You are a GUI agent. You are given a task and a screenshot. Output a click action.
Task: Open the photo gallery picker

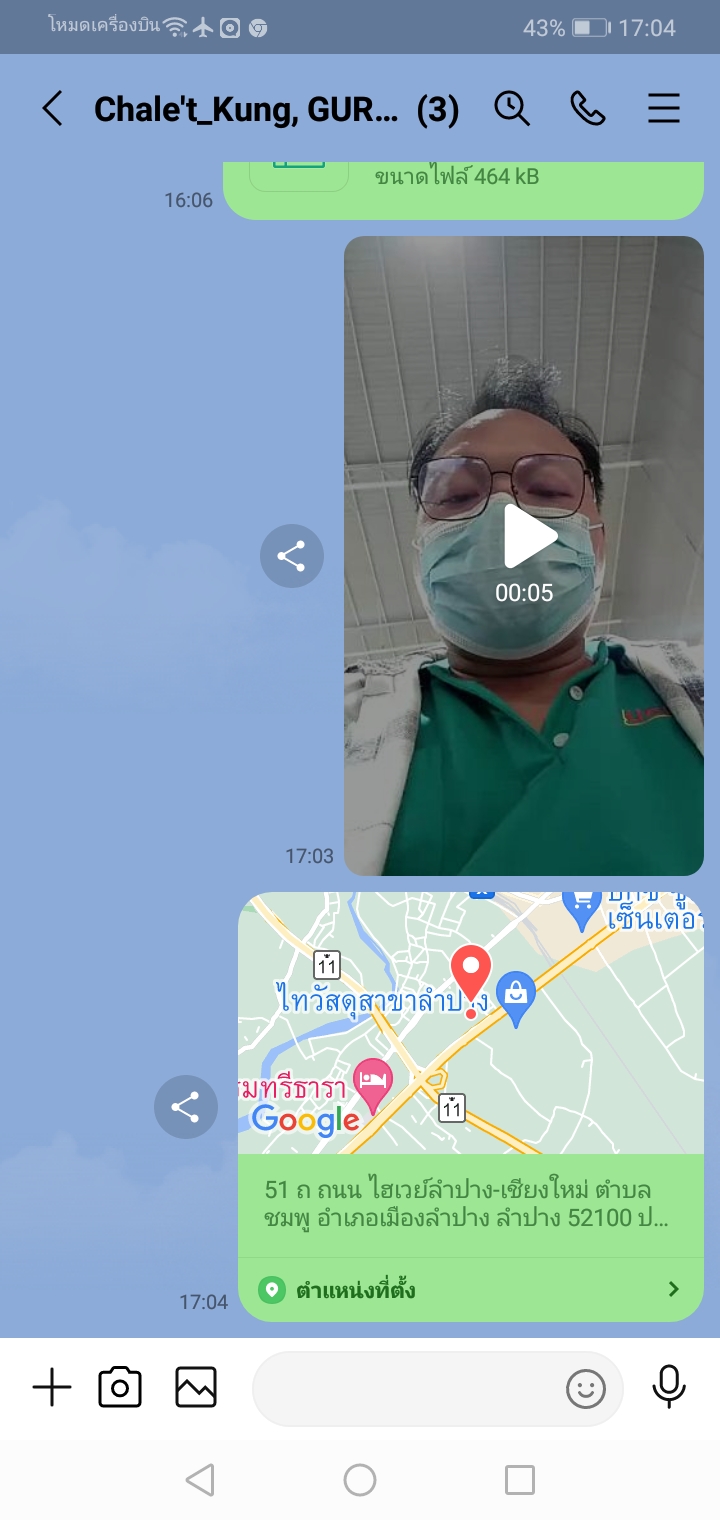pos(196,1388)
